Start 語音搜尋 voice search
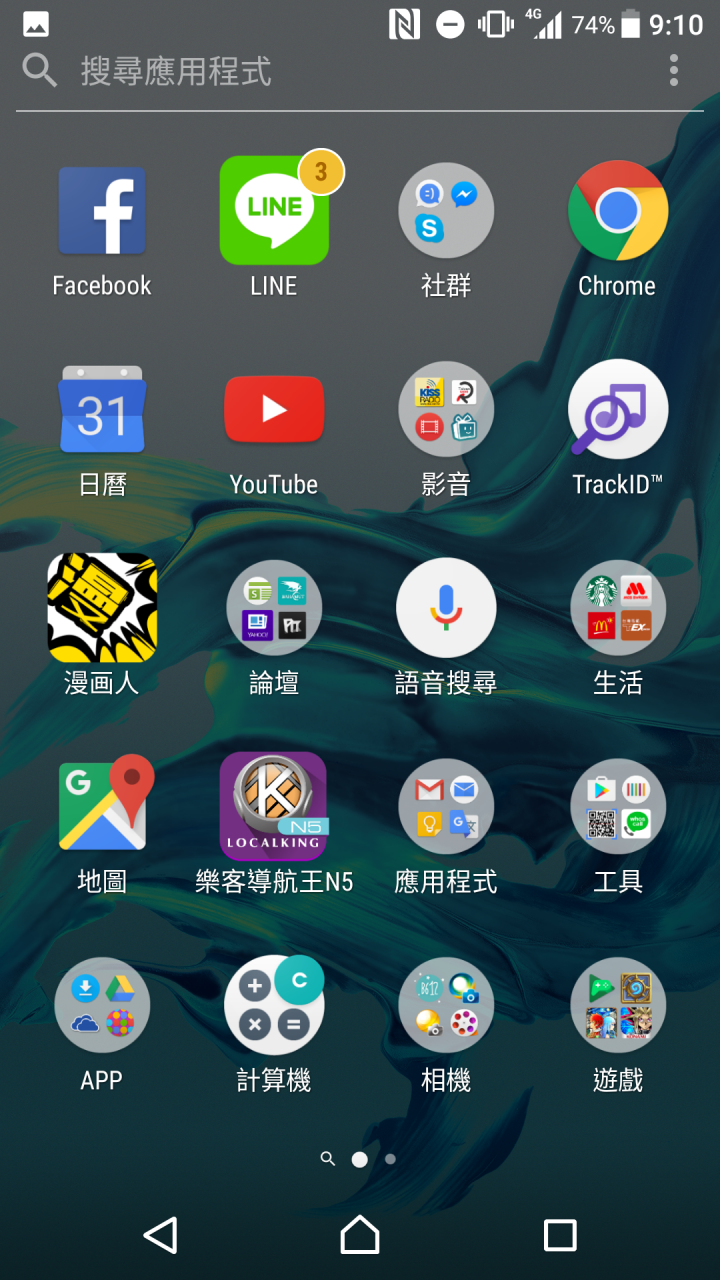Screen dimensions: 720x1280 point(446,608)
